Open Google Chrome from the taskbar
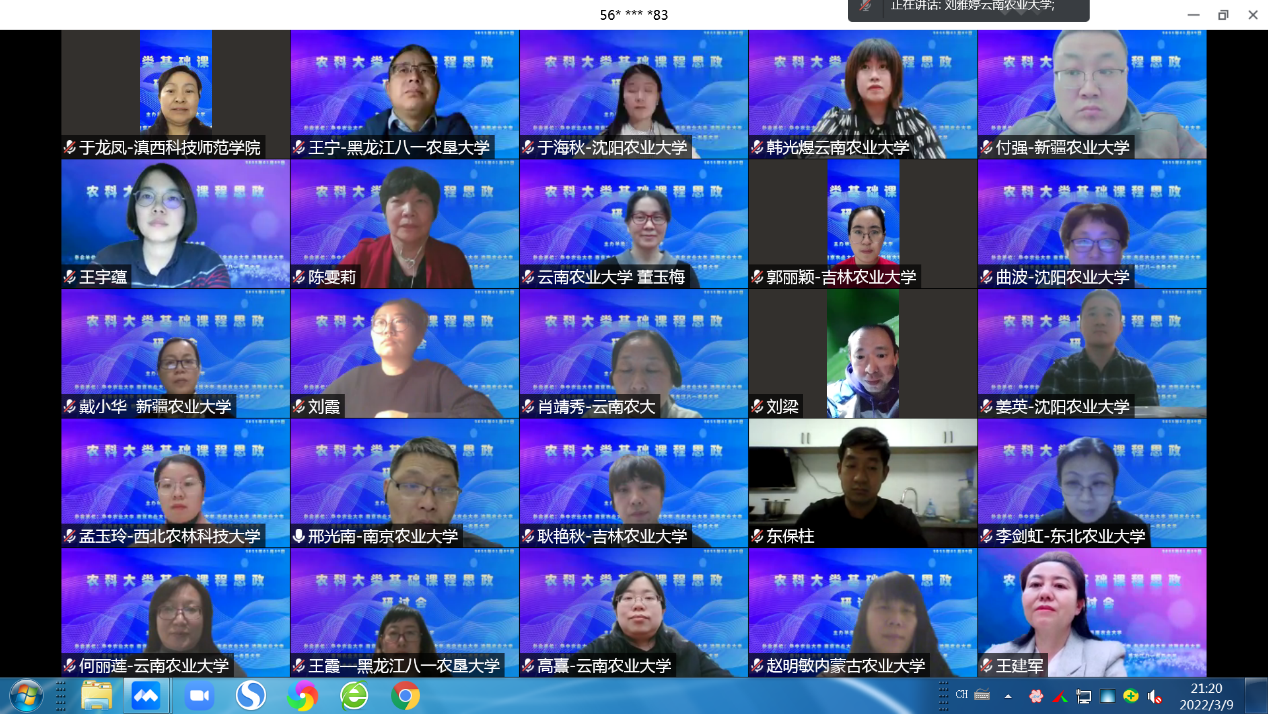Viewport: 1268px width, 714px height. 405,695
